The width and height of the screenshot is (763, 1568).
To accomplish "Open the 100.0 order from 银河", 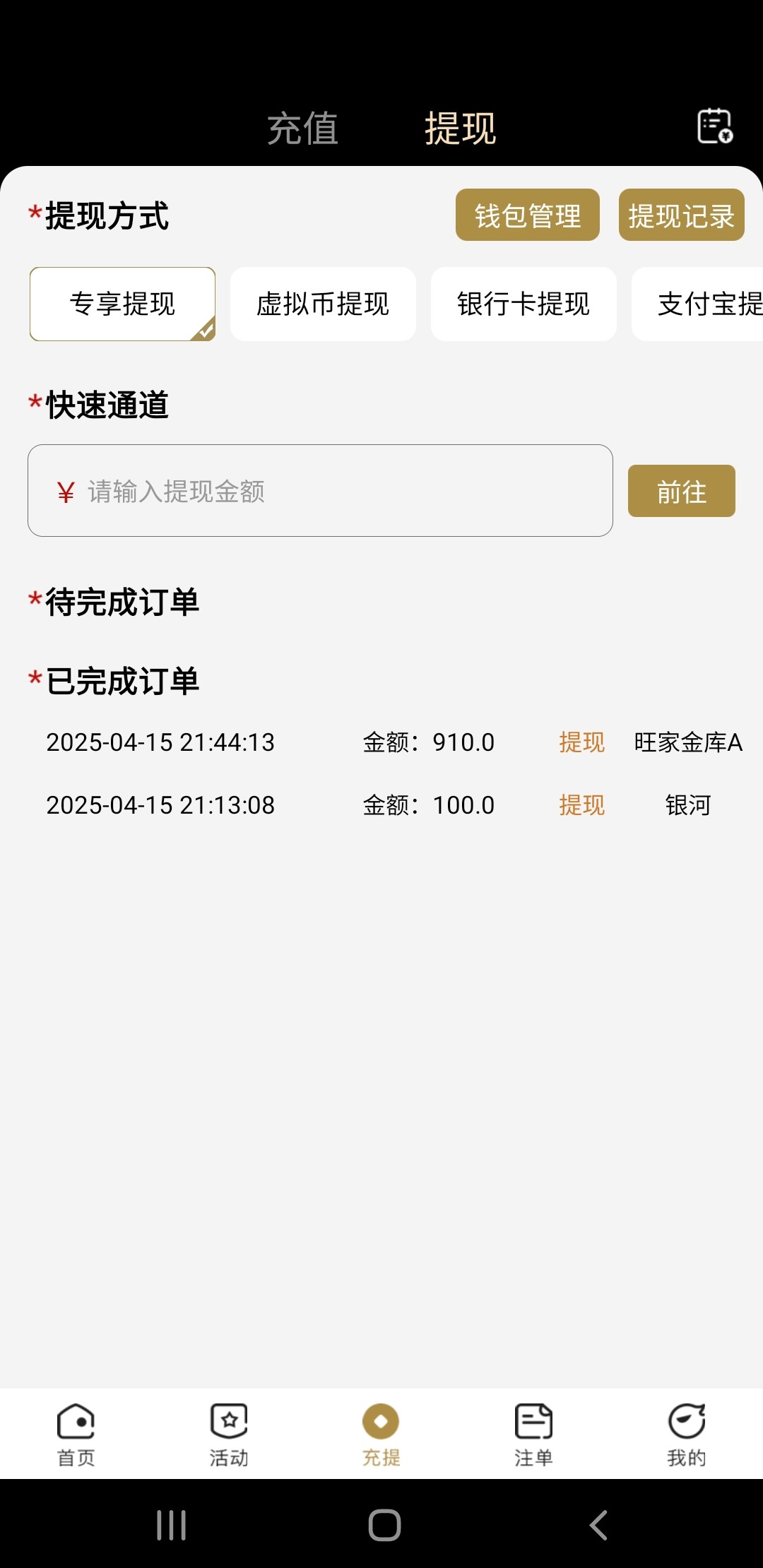I will 394,805.
